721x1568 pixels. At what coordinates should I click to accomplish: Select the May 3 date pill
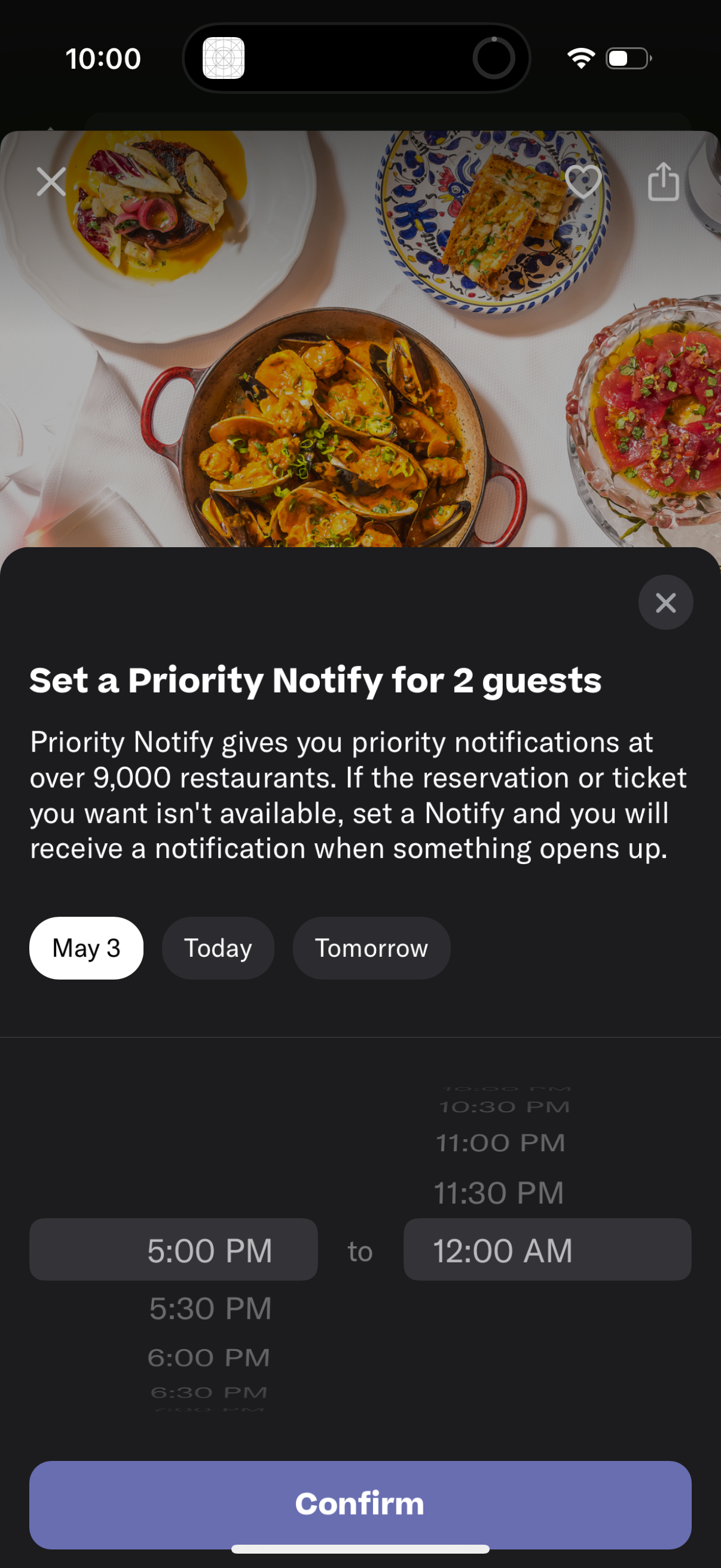point(87,947)
